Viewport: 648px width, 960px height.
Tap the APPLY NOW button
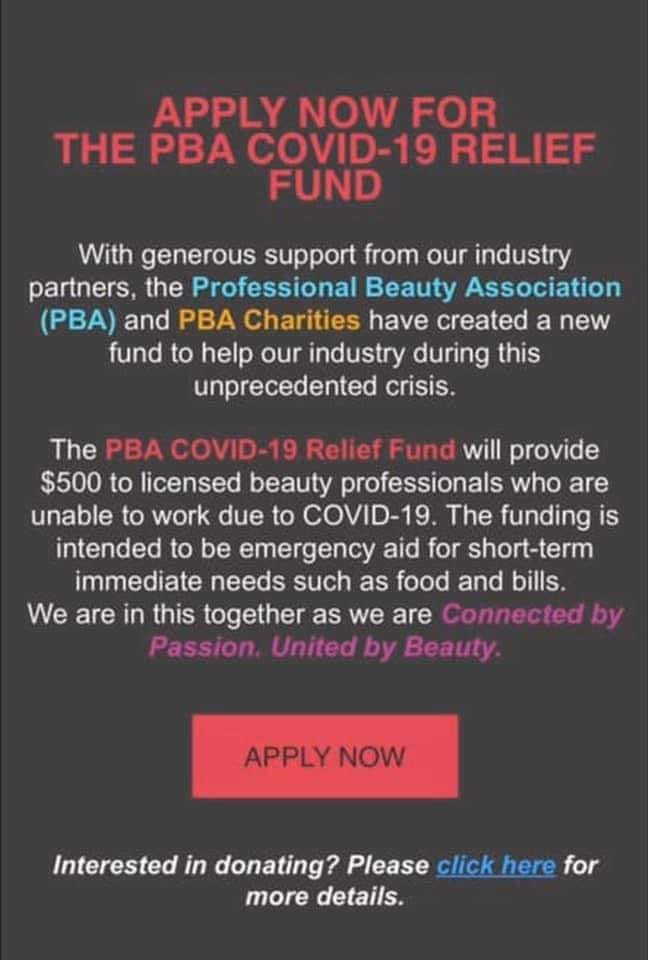coord(325,756)
